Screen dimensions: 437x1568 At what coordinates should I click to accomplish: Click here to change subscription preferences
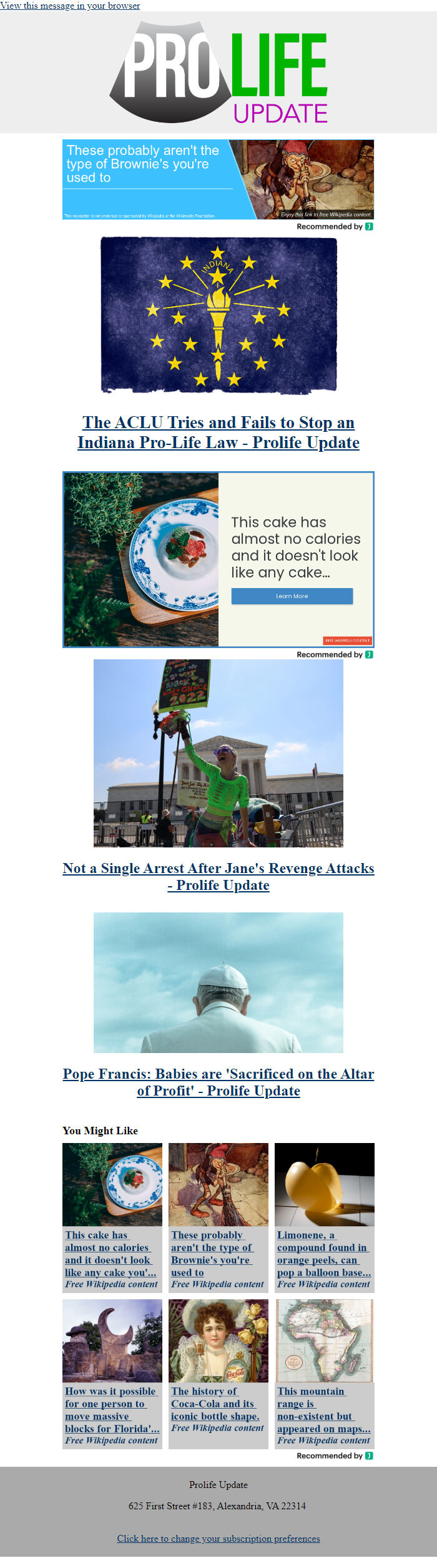[219, 1538]
